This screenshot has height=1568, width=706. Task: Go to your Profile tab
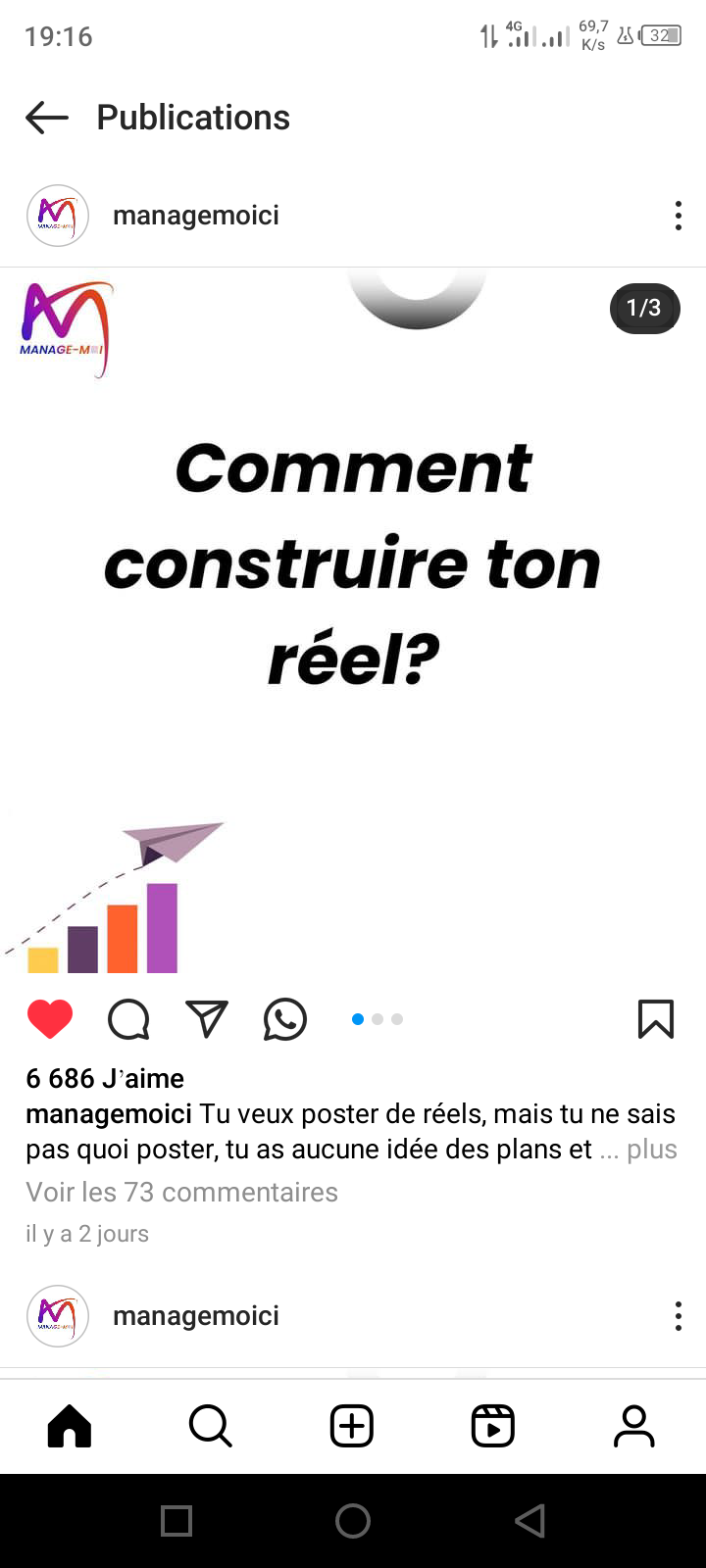pos(634,1426)
